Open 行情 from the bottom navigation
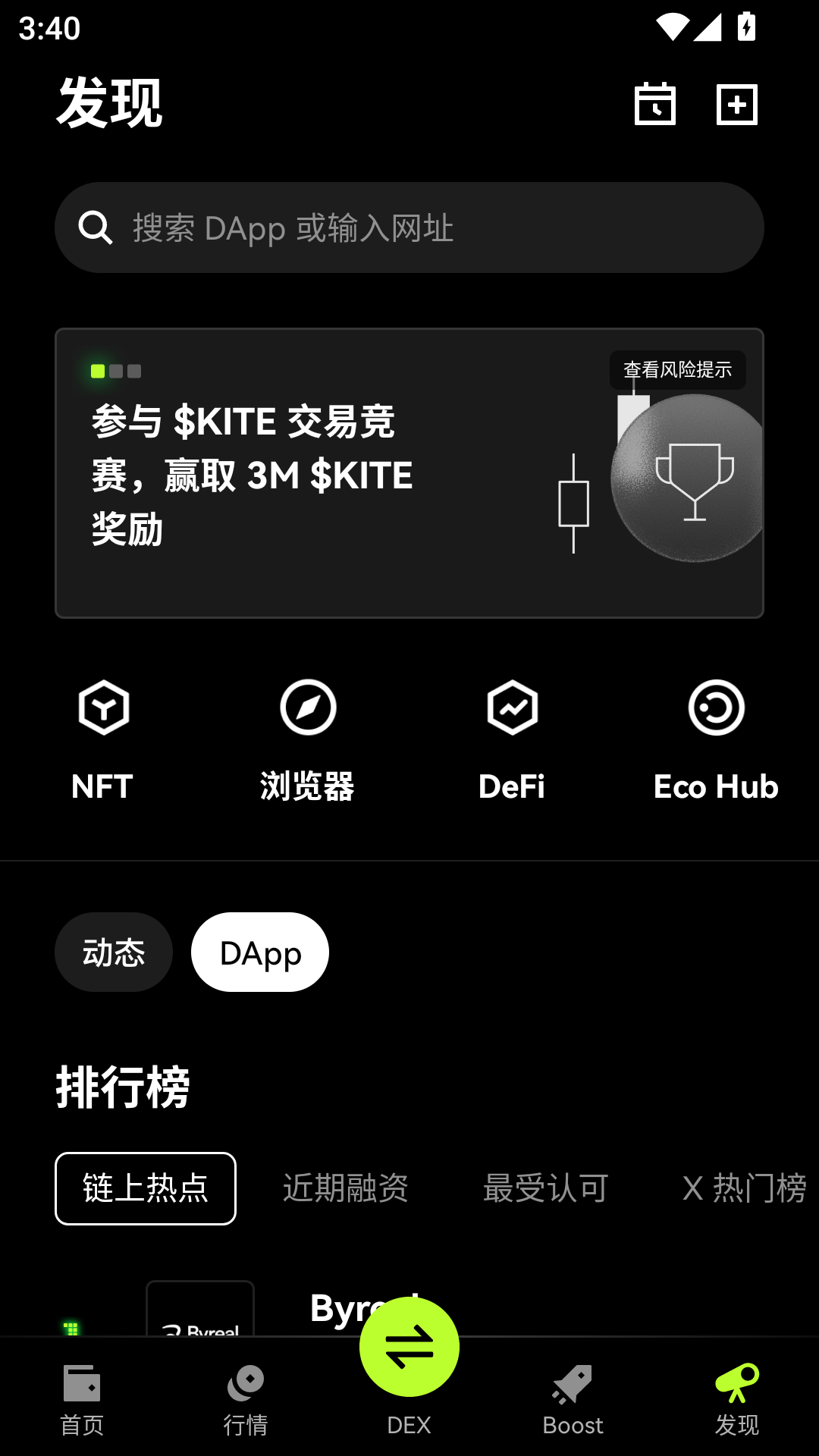Viewport: 819px width, 1456px height. (x=246, y=1403)
